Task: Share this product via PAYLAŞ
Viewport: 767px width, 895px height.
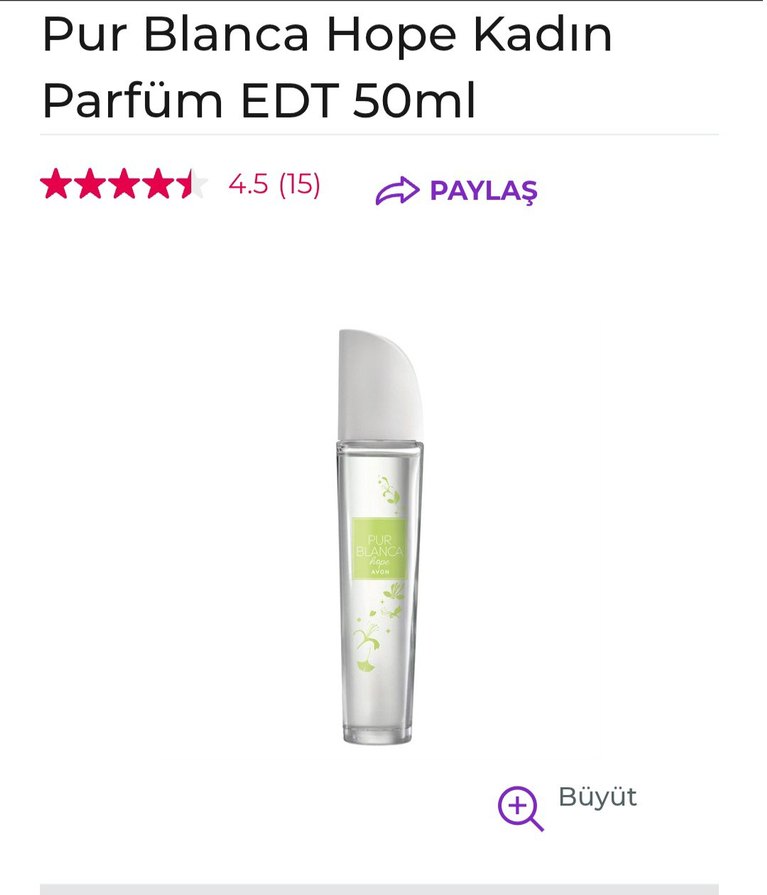Action: click(x=457, y=190)
